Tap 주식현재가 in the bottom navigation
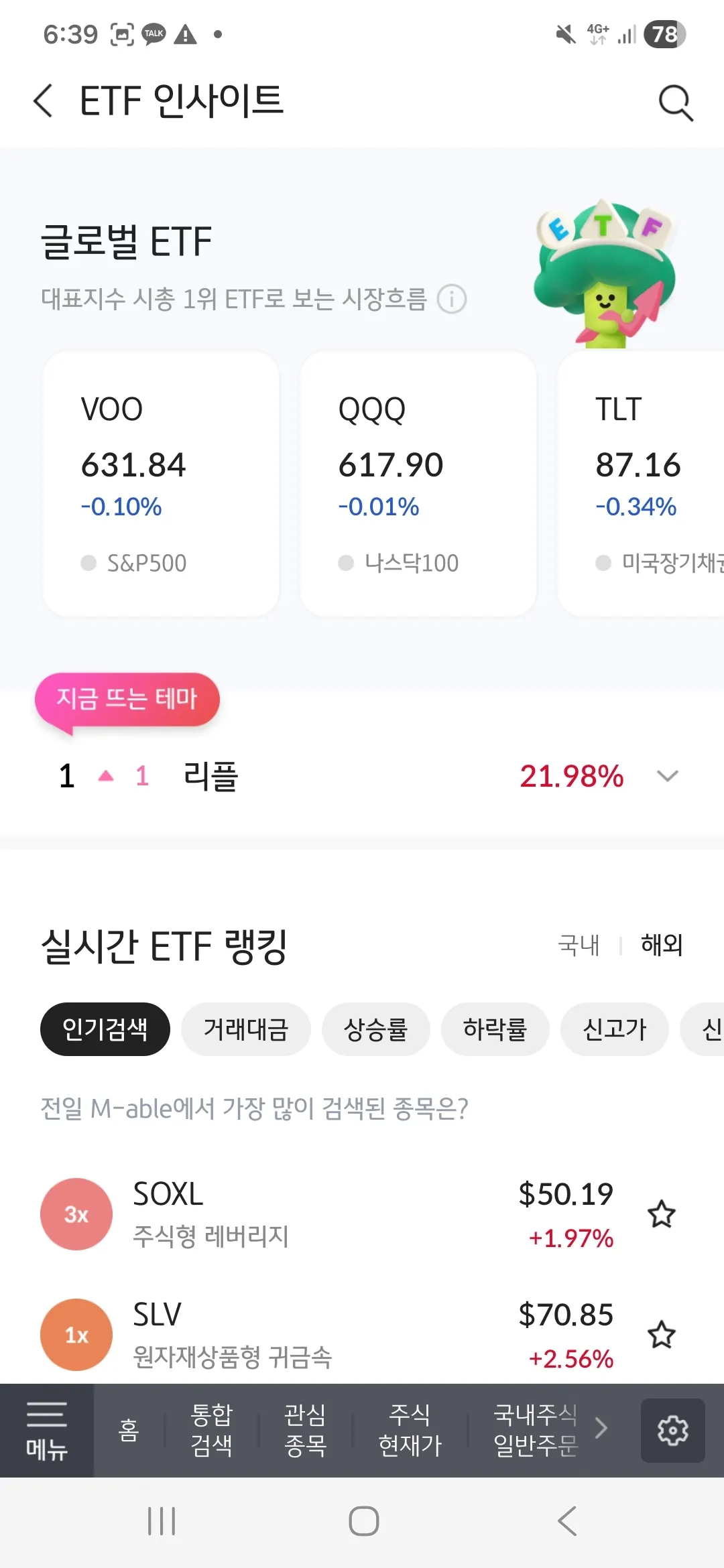The width and height of the screenshot is (724, 1568). (410, 1431)
